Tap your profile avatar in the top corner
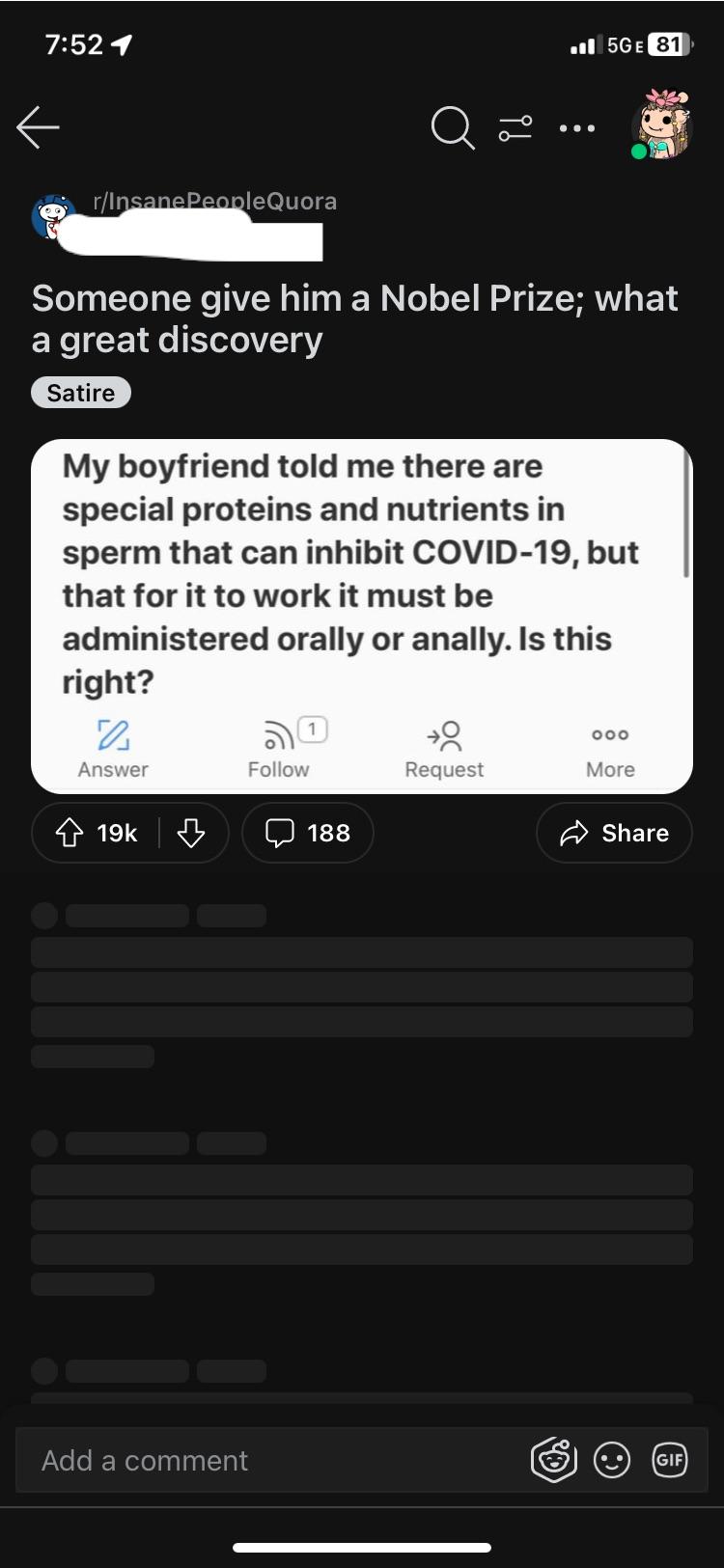The image size is (724, 1568). click(x=662, y=127)
